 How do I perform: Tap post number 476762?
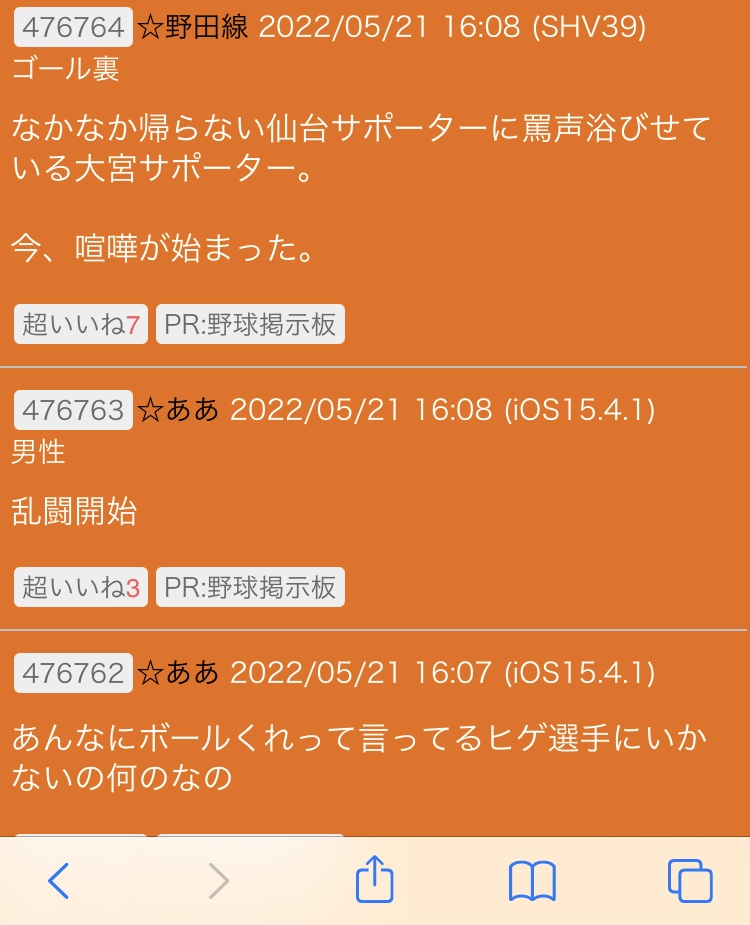[x=73, y=673]
